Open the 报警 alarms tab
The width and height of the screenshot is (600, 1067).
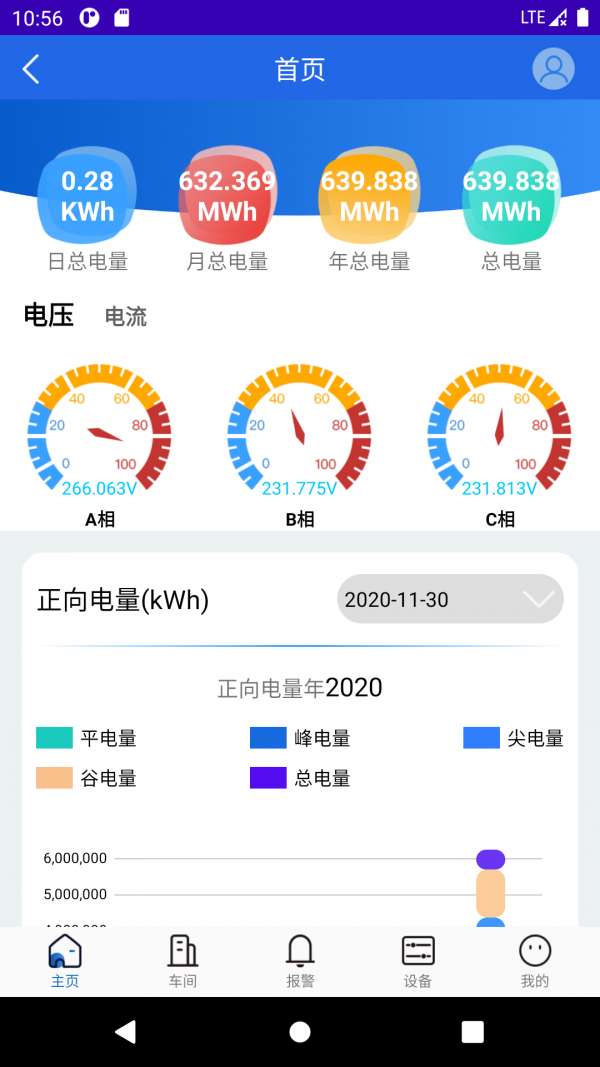click(x=300, y=962)
